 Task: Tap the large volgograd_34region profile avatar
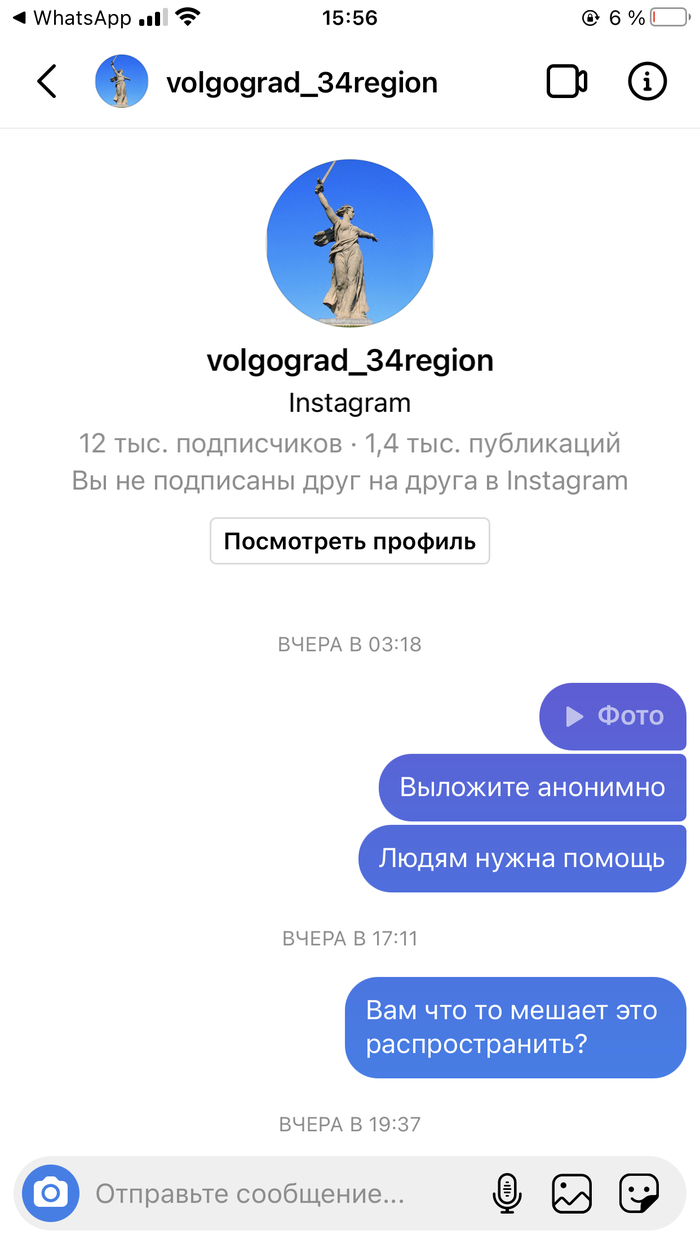tap(350, 242)
